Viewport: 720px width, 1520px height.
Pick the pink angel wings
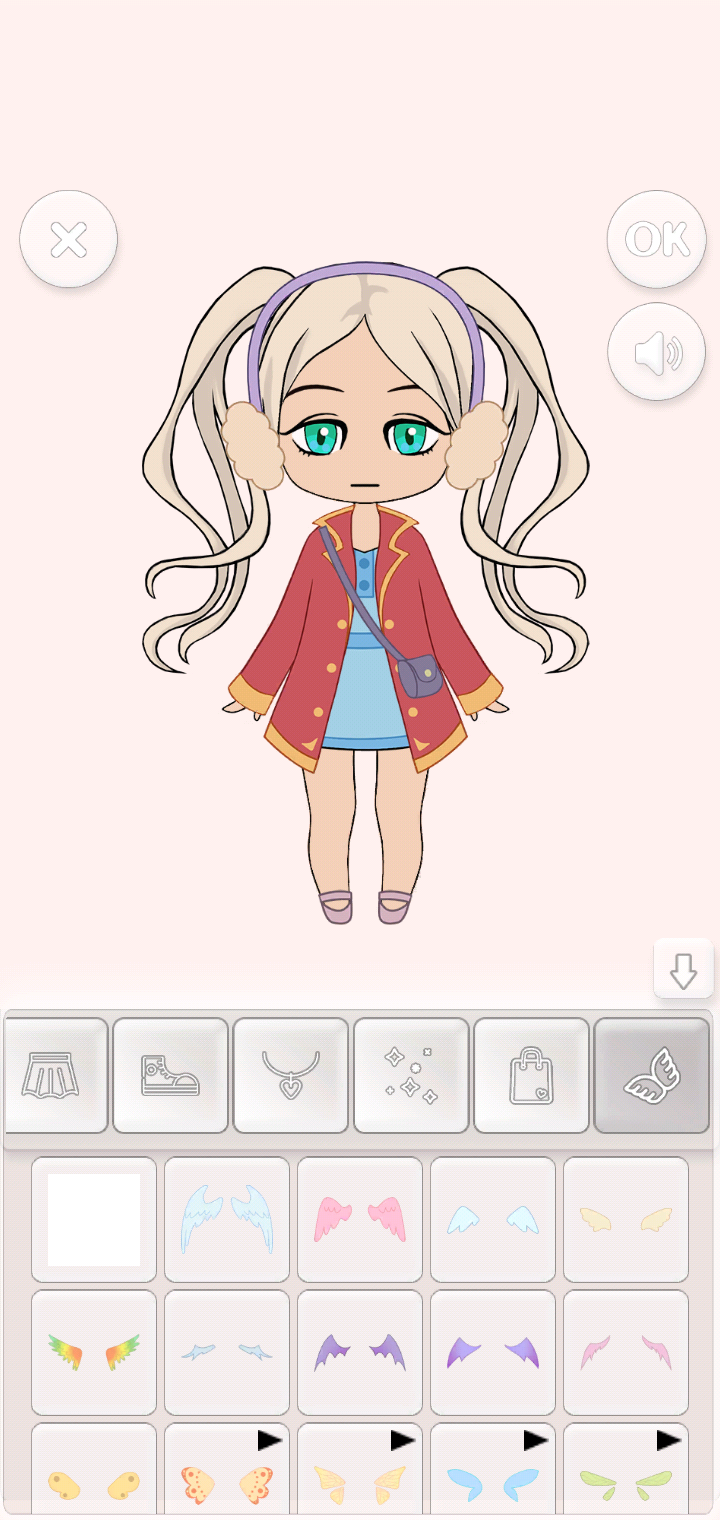click(x=360, y=1219)
